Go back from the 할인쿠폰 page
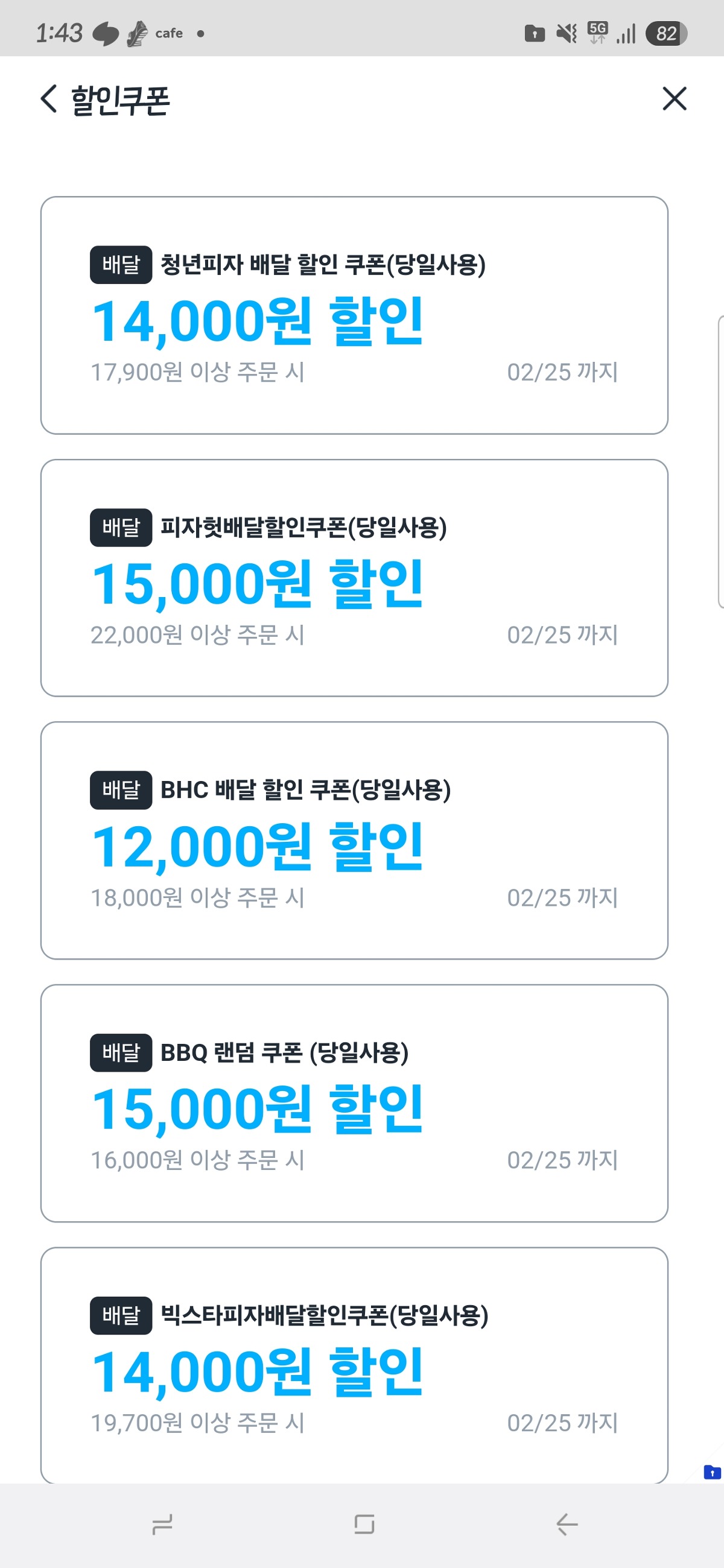 tap(49, 100)
